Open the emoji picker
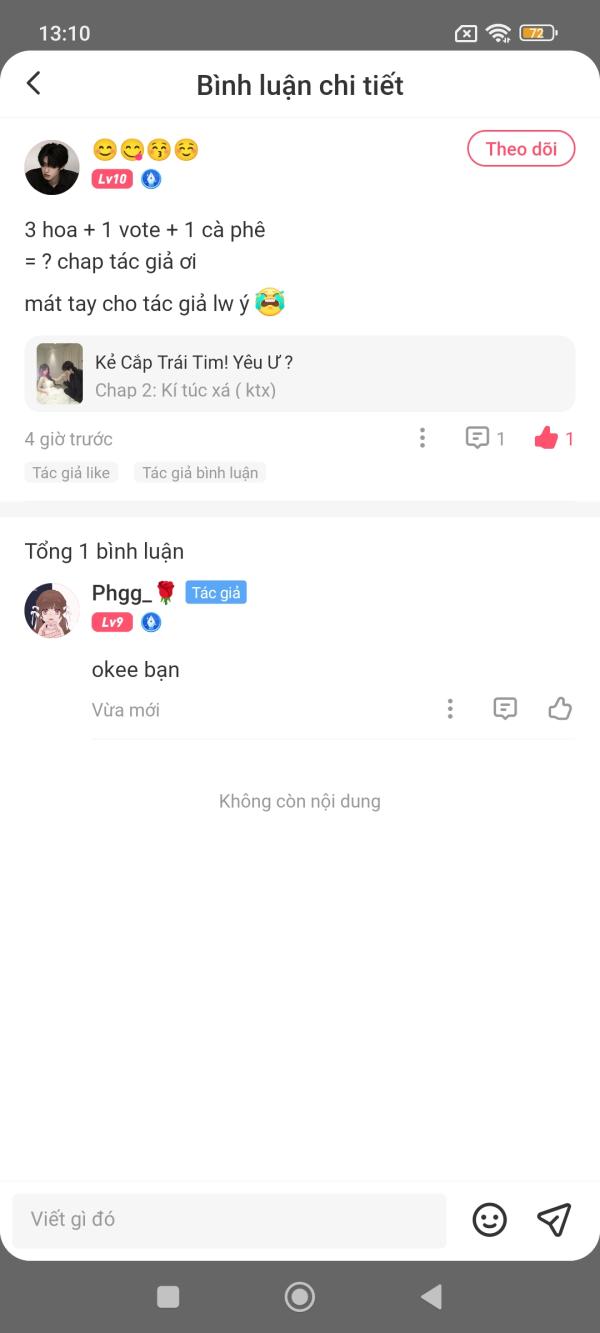Image resolution: width=600 pixels, height=1333 pixels. coord(489,1219)
